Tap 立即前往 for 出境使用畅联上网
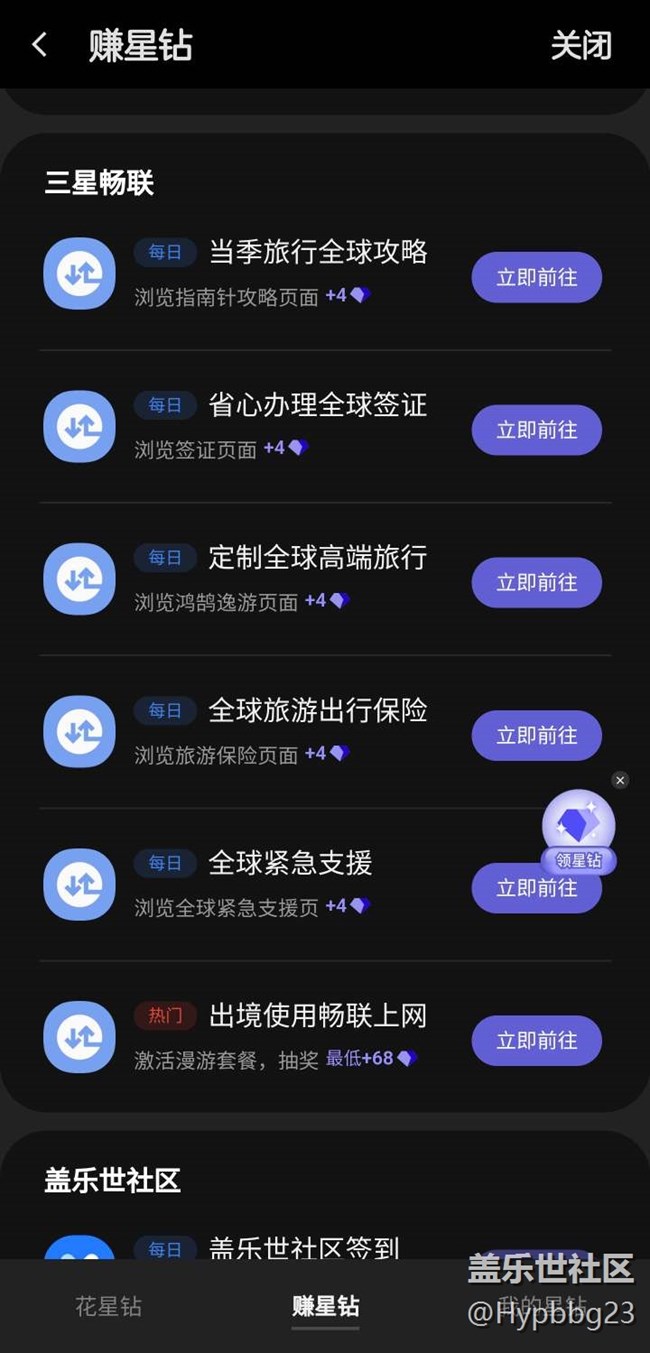This screenshot has width=650, height=1353. coord(536,1041)
